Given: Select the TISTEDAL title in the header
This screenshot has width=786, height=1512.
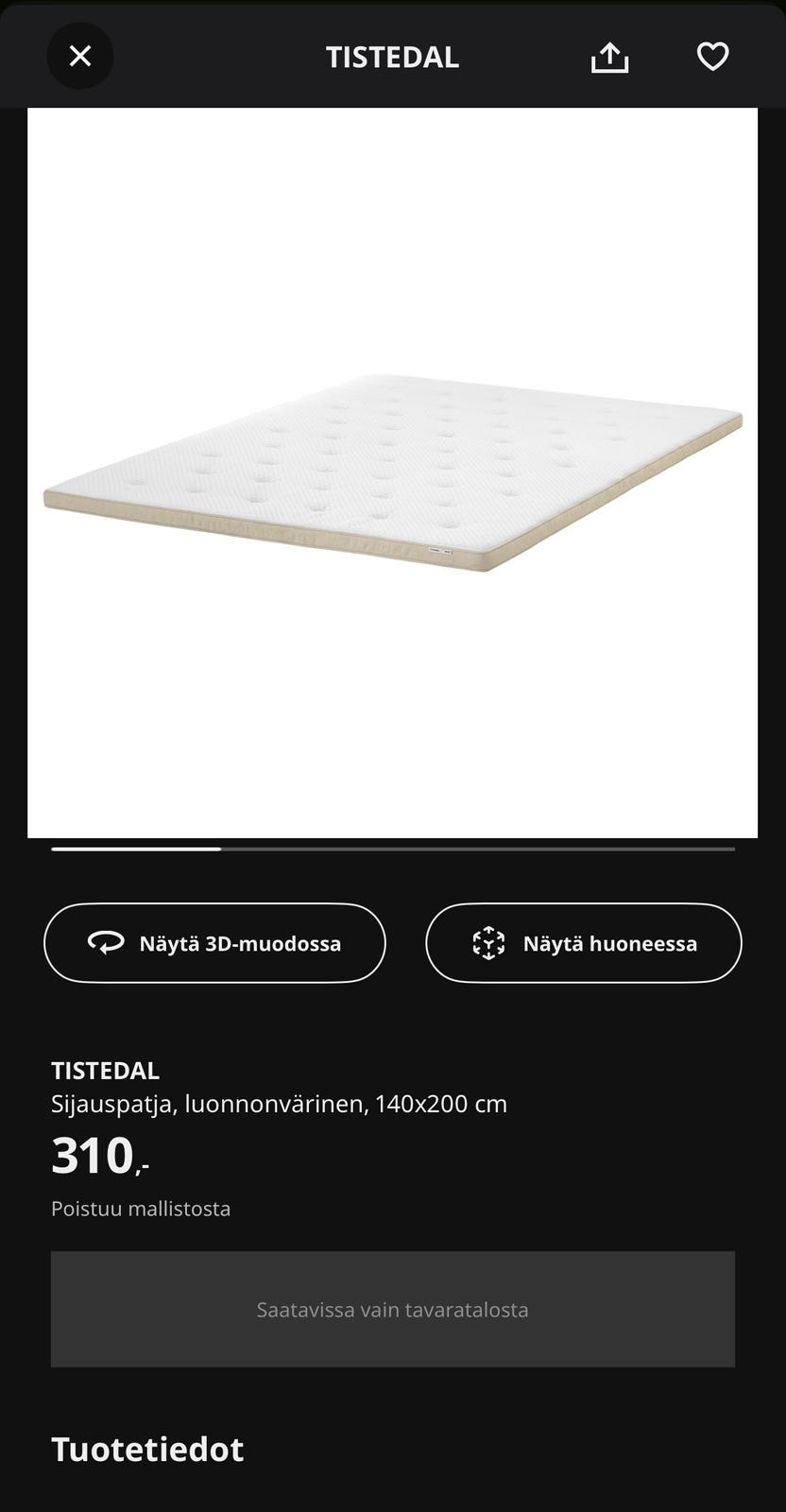Looking at the screenshot, I should coord(393,57).
